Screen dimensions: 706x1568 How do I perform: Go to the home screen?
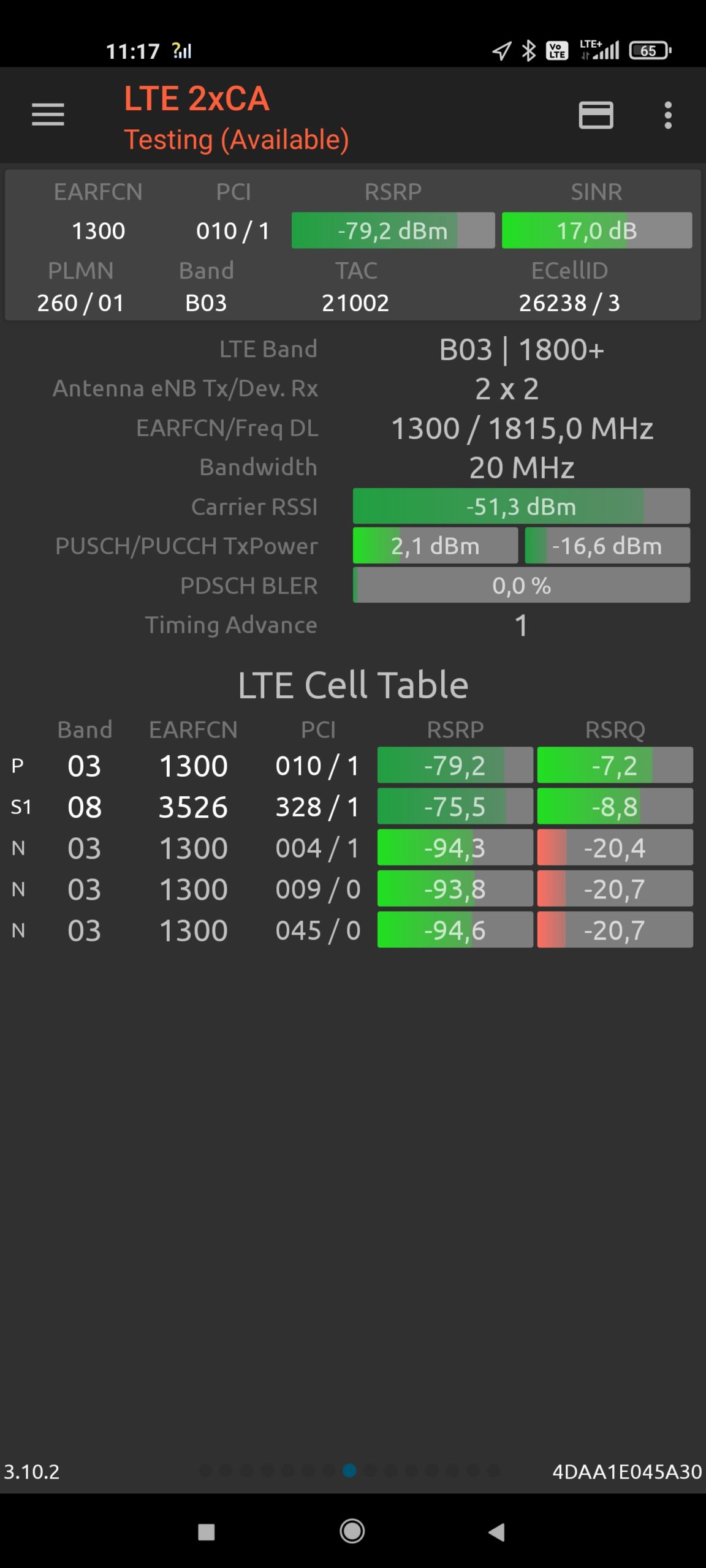tap(352, 1532)
